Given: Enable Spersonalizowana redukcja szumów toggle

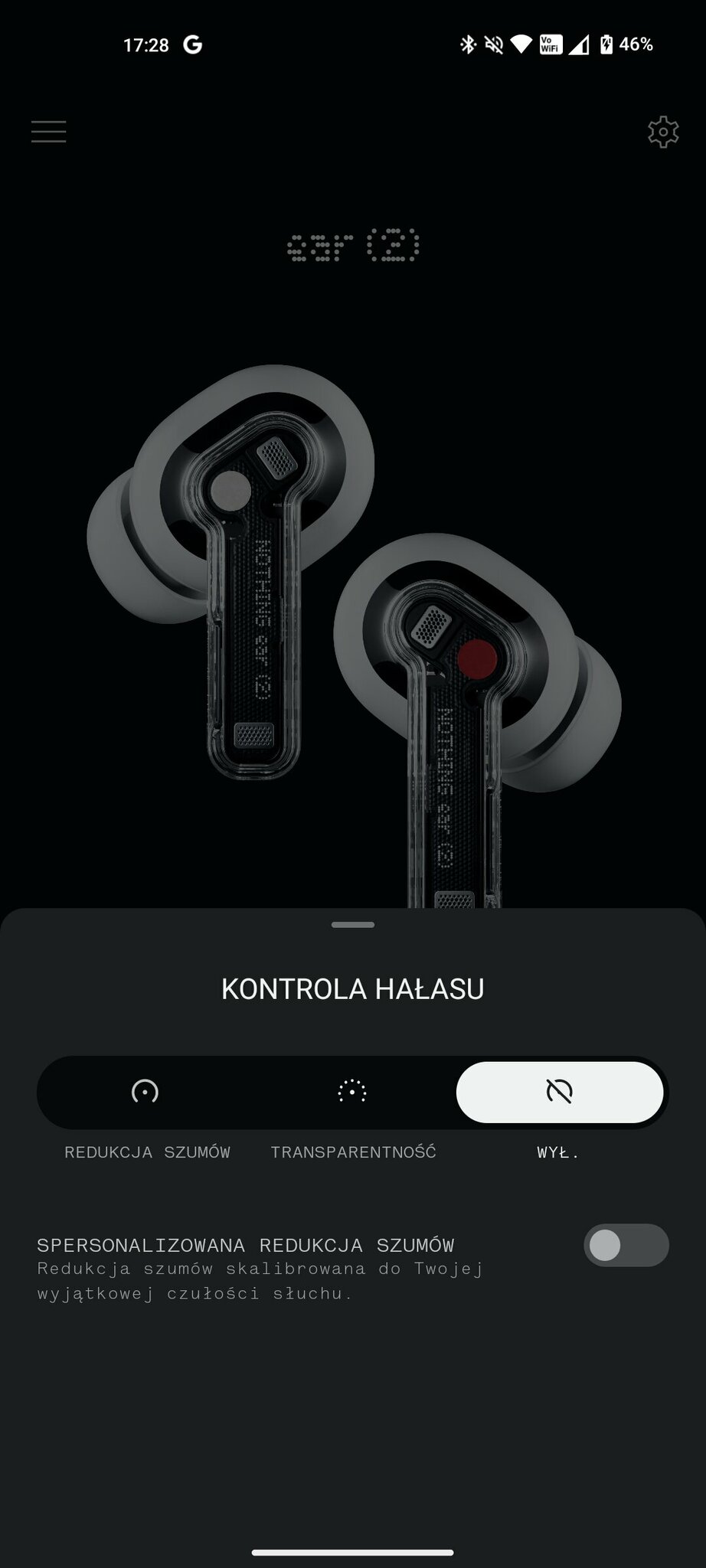Looking at the screenshot, I should 626,1245.
